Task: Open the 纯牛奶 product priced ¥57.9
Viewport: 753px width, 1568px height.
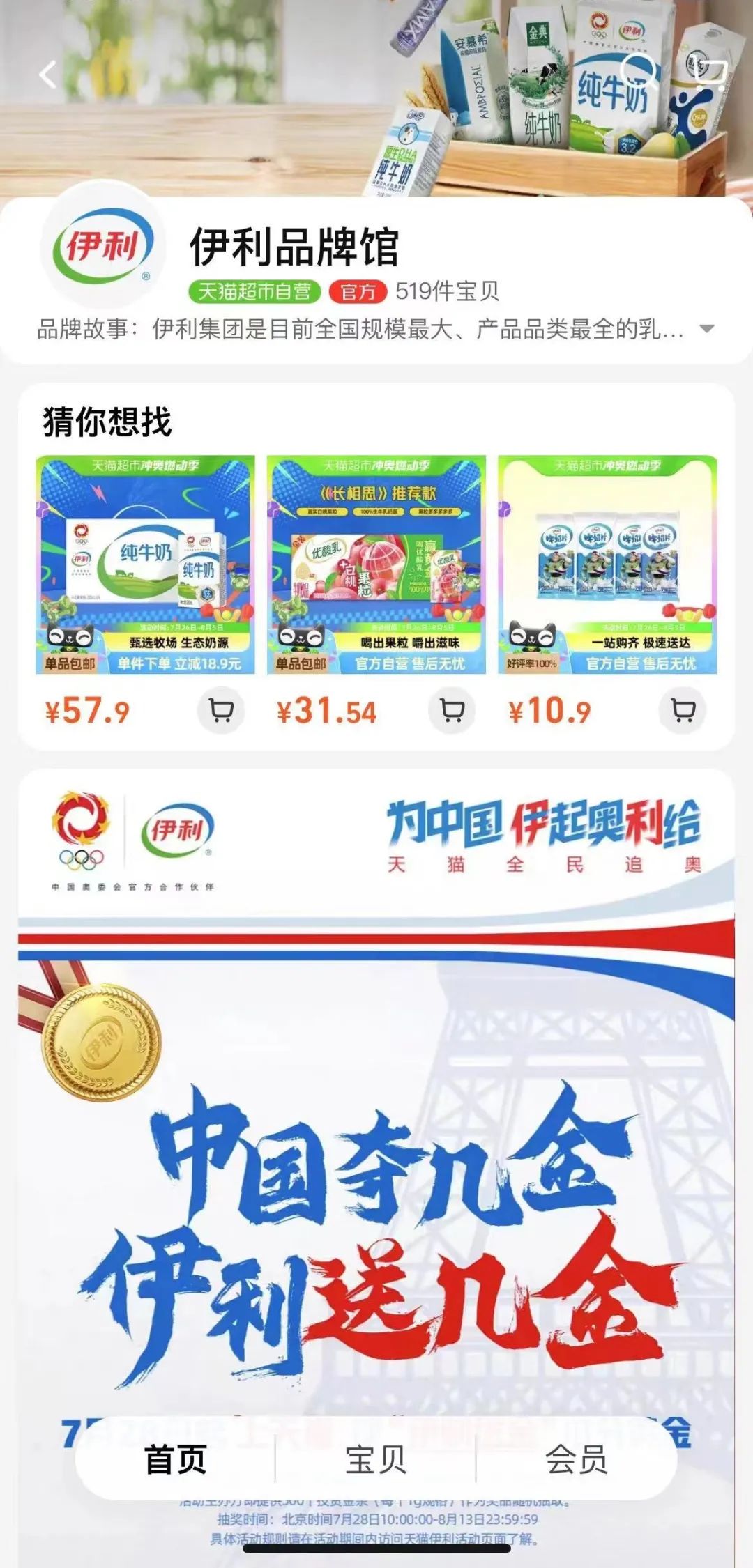Action: tap(146, 564)
